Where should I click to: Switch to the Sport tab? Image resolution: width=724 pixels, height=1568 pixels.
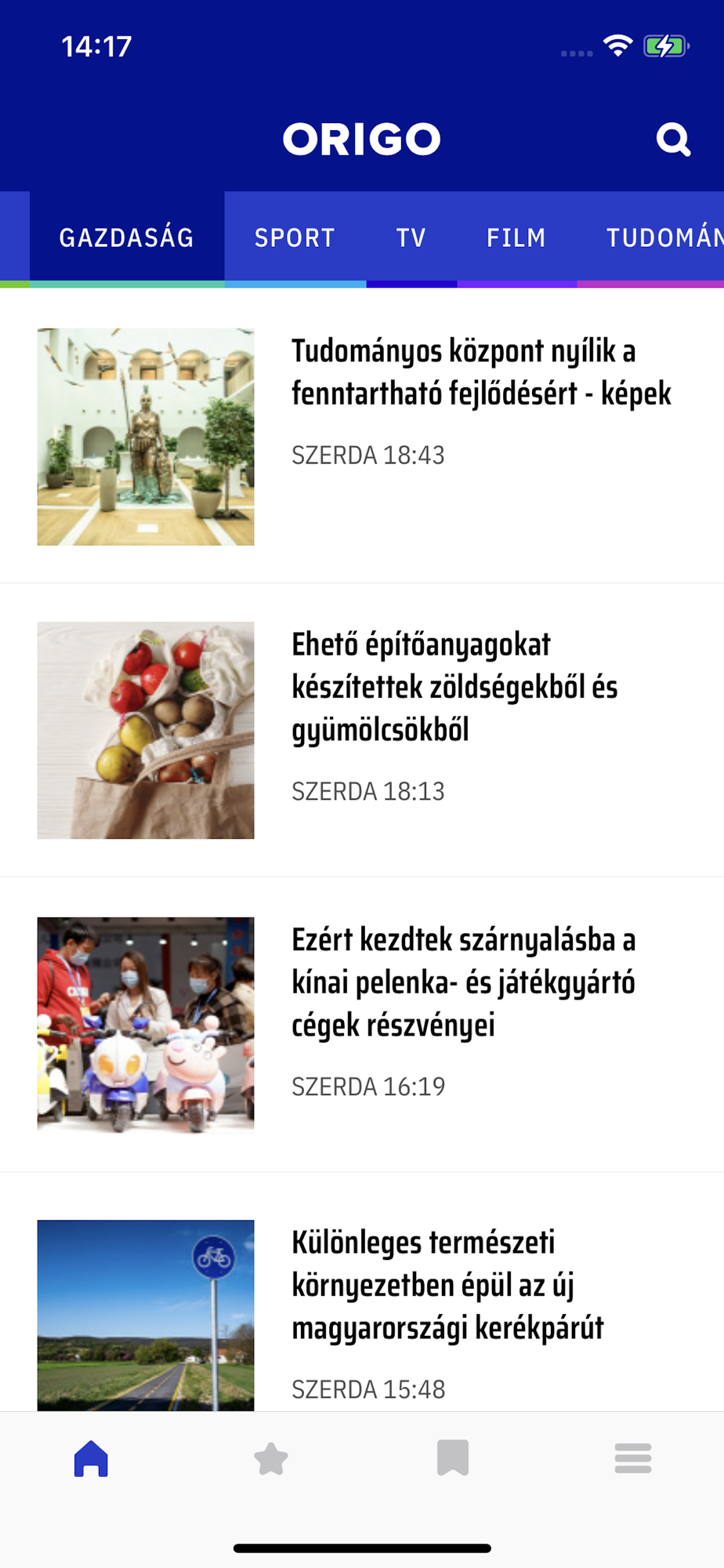coord(295,238)
